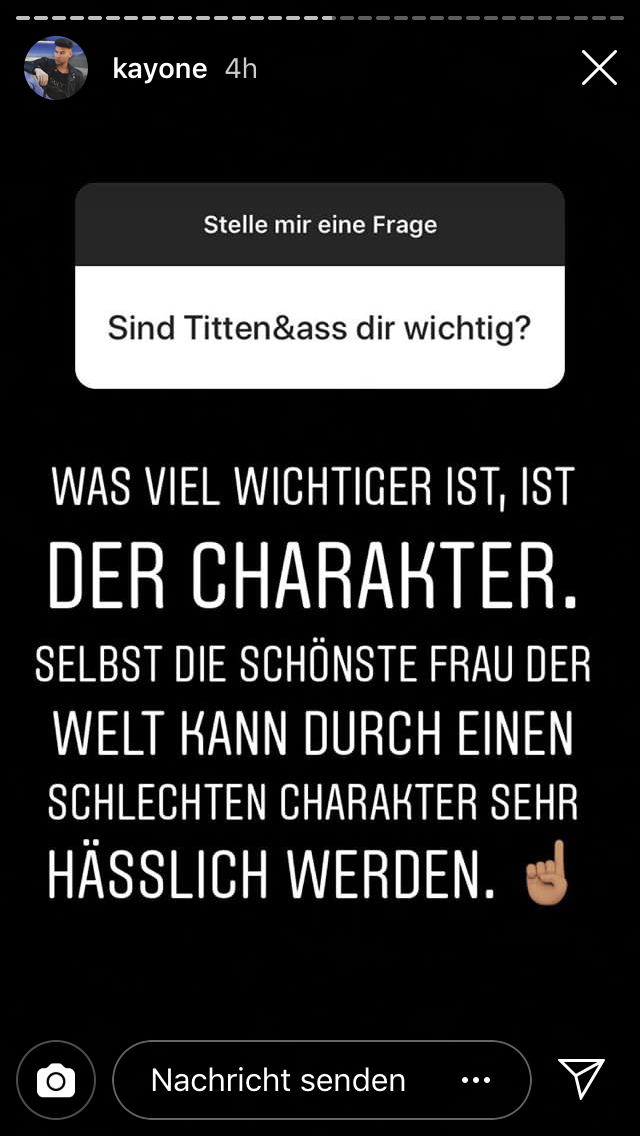Share the story via paper plane icon
This screenshot has height=1136, width=640.
tap(581, 1078)
